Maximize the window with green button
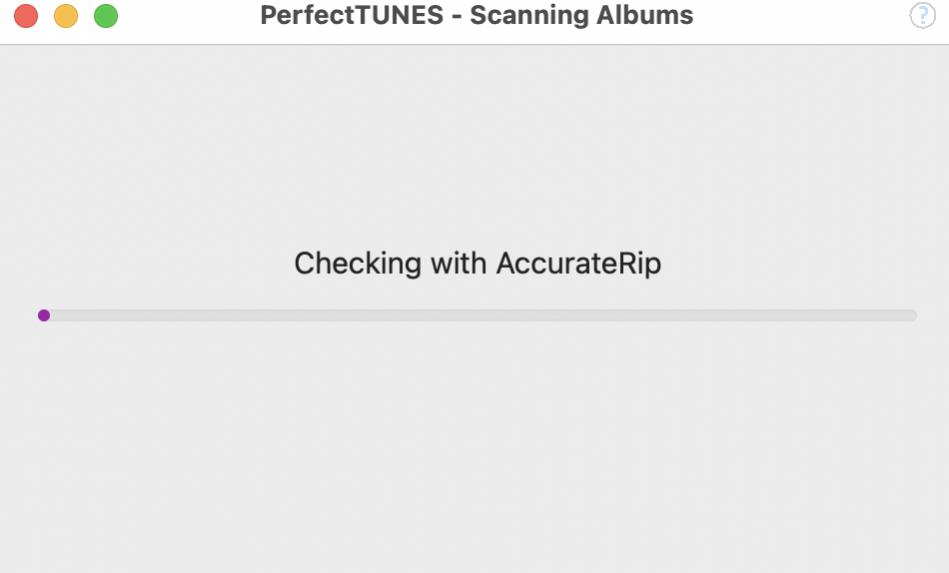The width and height of the screenshot is (949, 573). (x=106, y=16)
